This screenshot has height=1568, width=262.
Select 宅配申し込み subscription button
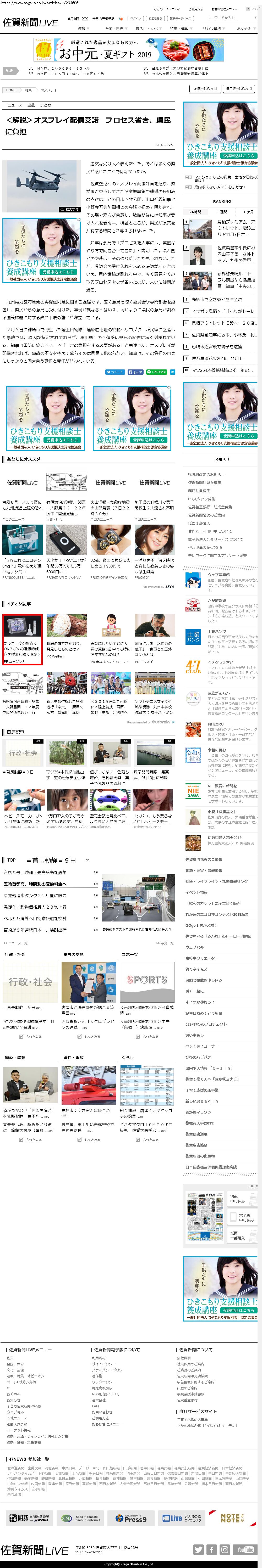[204, 89]
